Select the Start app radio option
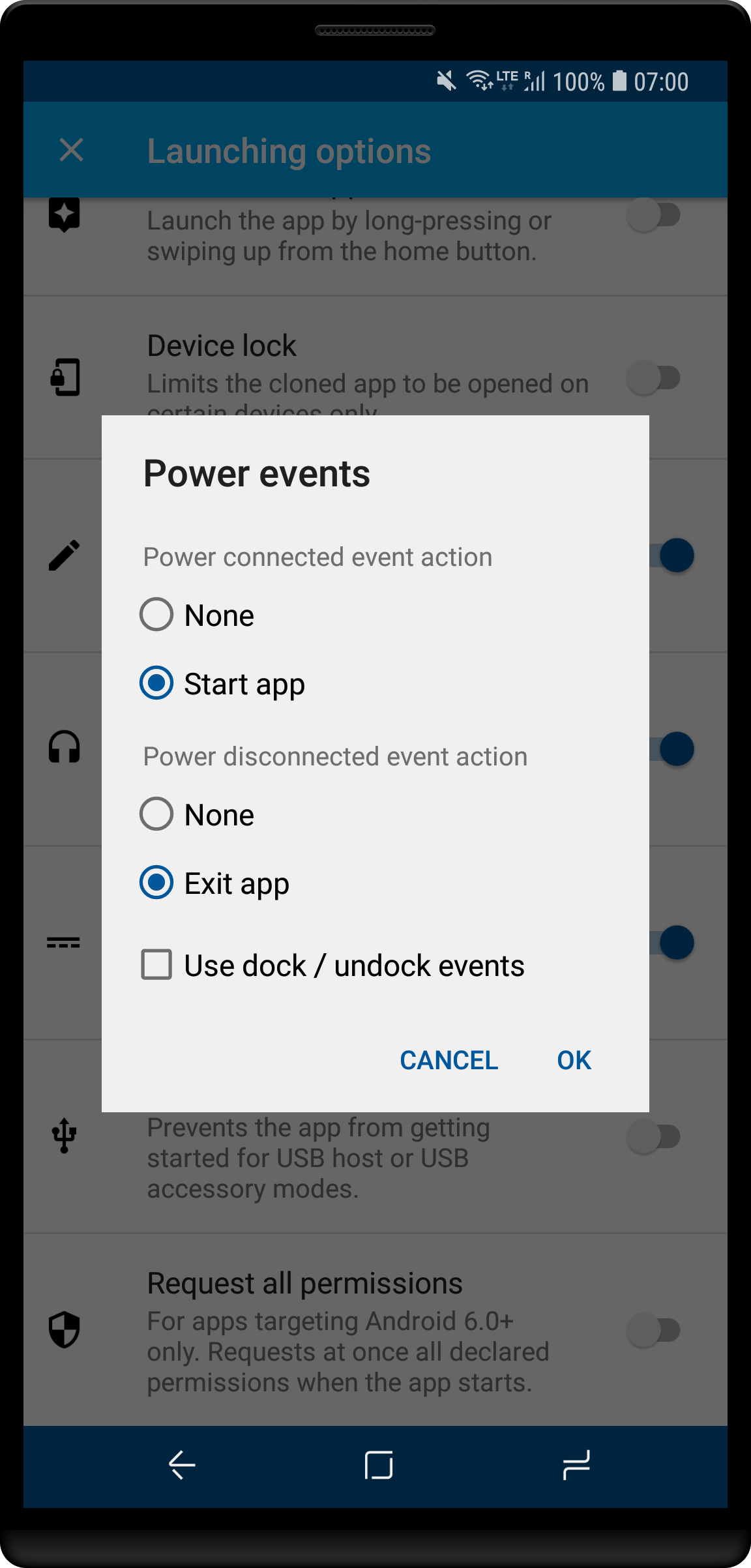The height and width of the screenshot is (1568, 751). (x=156, y=683)
